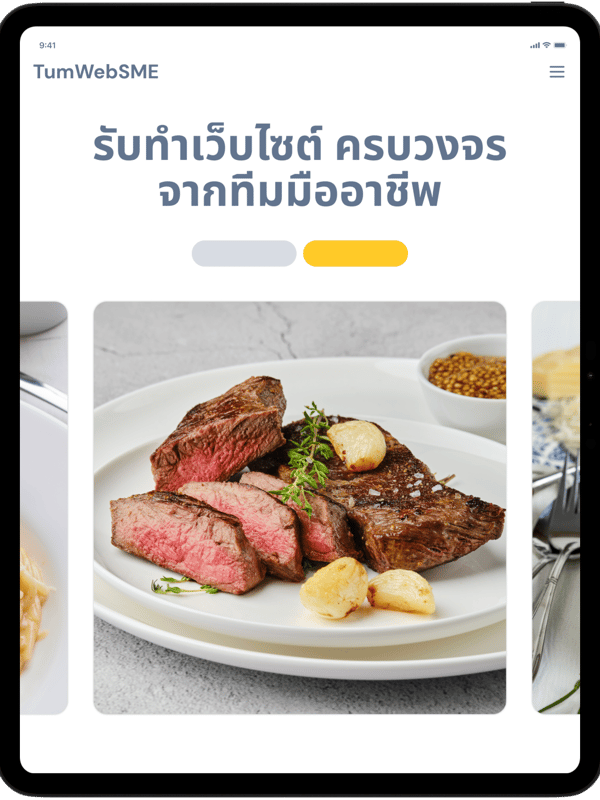The width and height of the screenshot is (600, 800).
Task: Open the hamburger menu
Action: [557, 72]
